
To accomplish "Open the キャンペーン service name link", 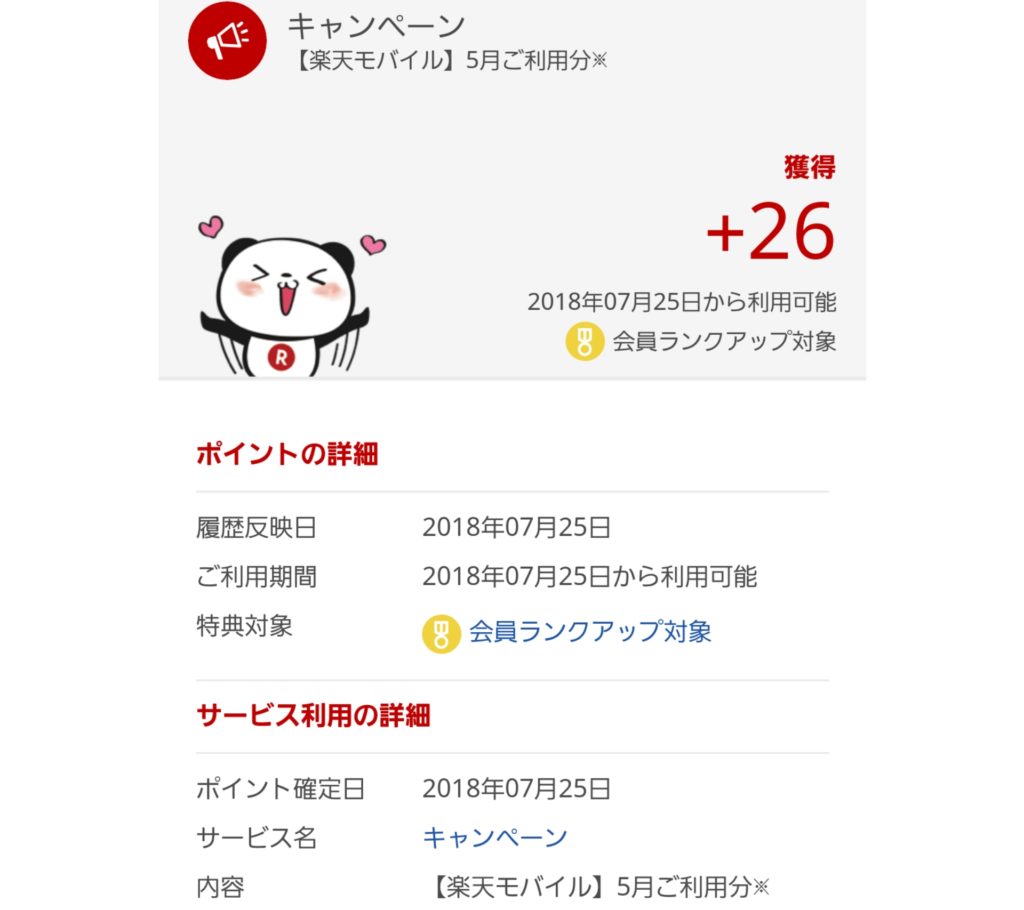I will (x=495, y=837).
